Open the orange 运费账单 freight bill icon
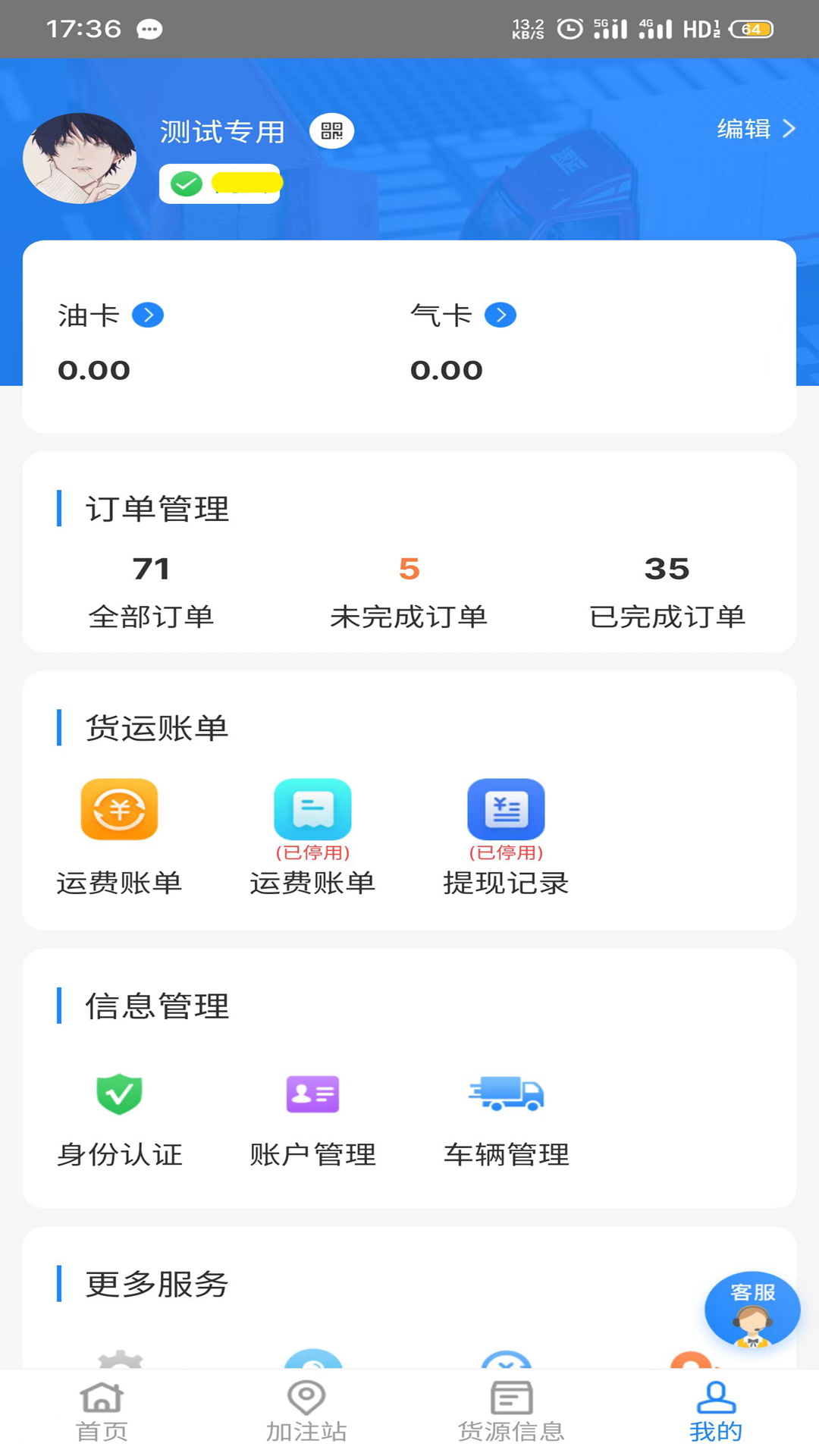819x1456 pixels. [119, 809]
